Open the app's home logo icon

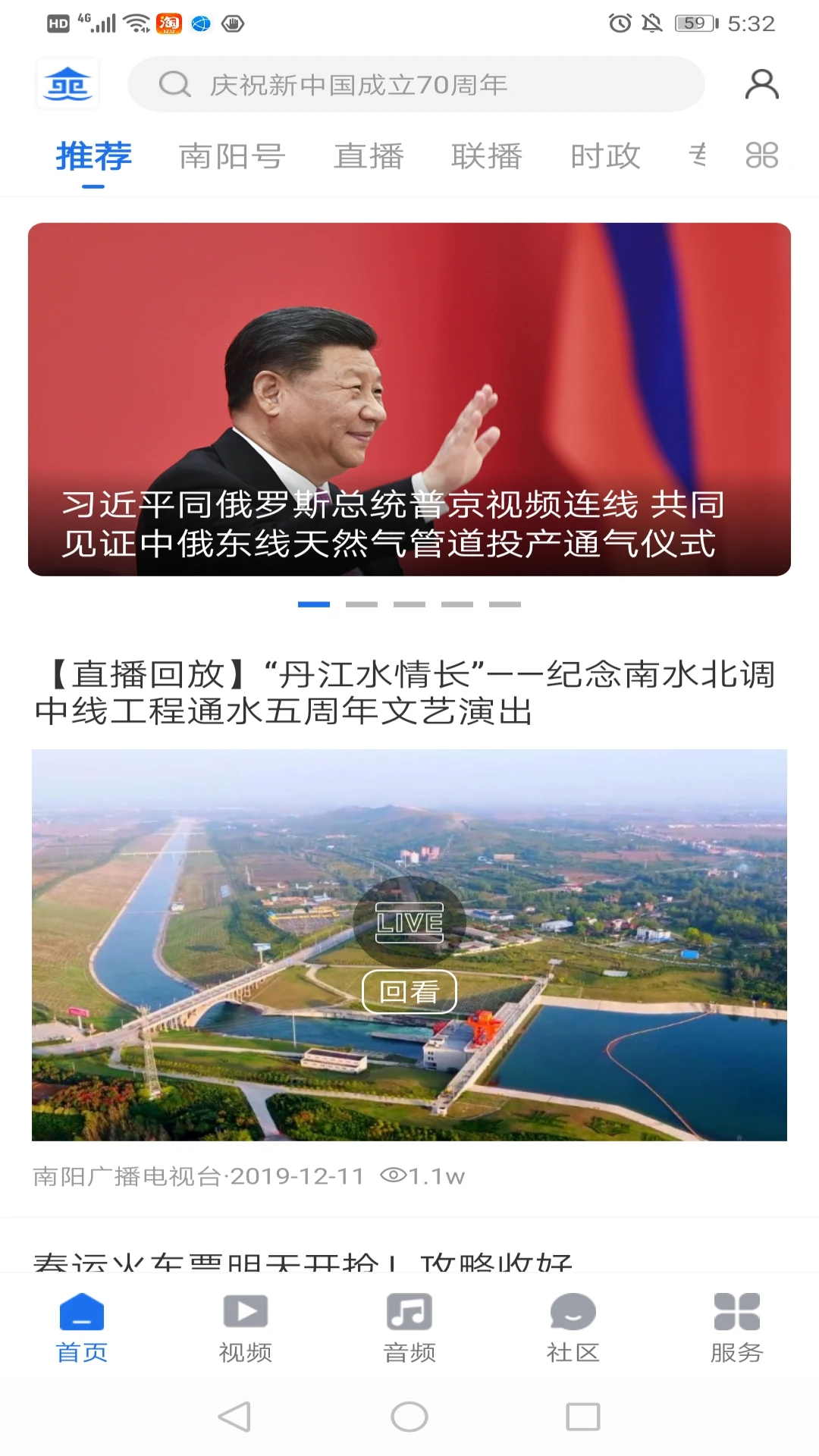click(x=67, y=84)
